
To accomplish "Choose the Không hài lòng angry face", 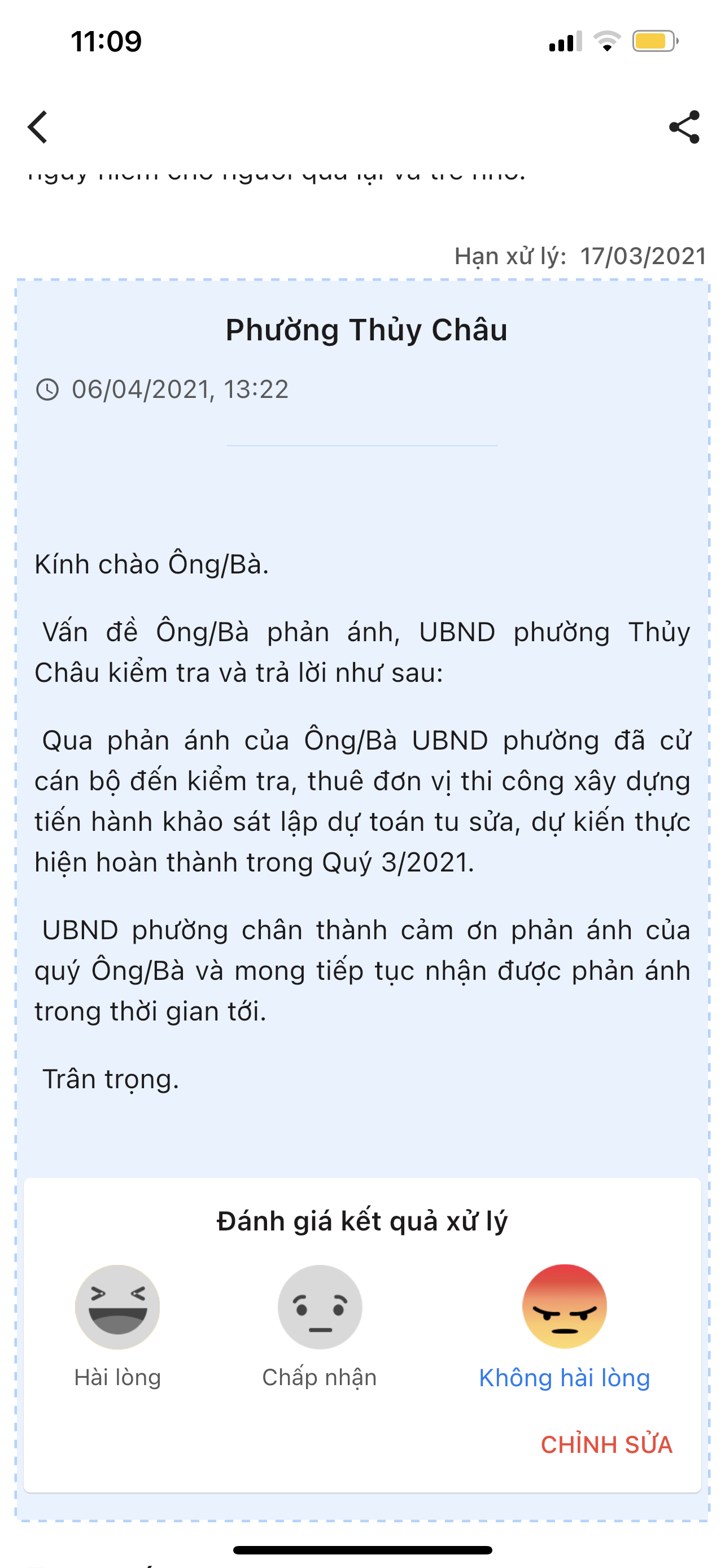I will [564, 1307].
